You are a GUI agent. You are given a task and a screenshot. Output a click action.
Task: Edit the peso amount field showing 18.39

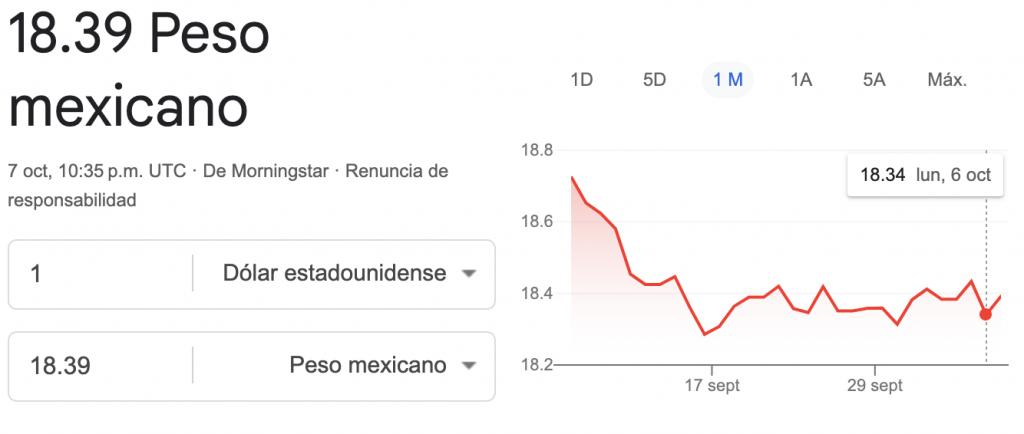pyautogui.click(x=100, y=366)
